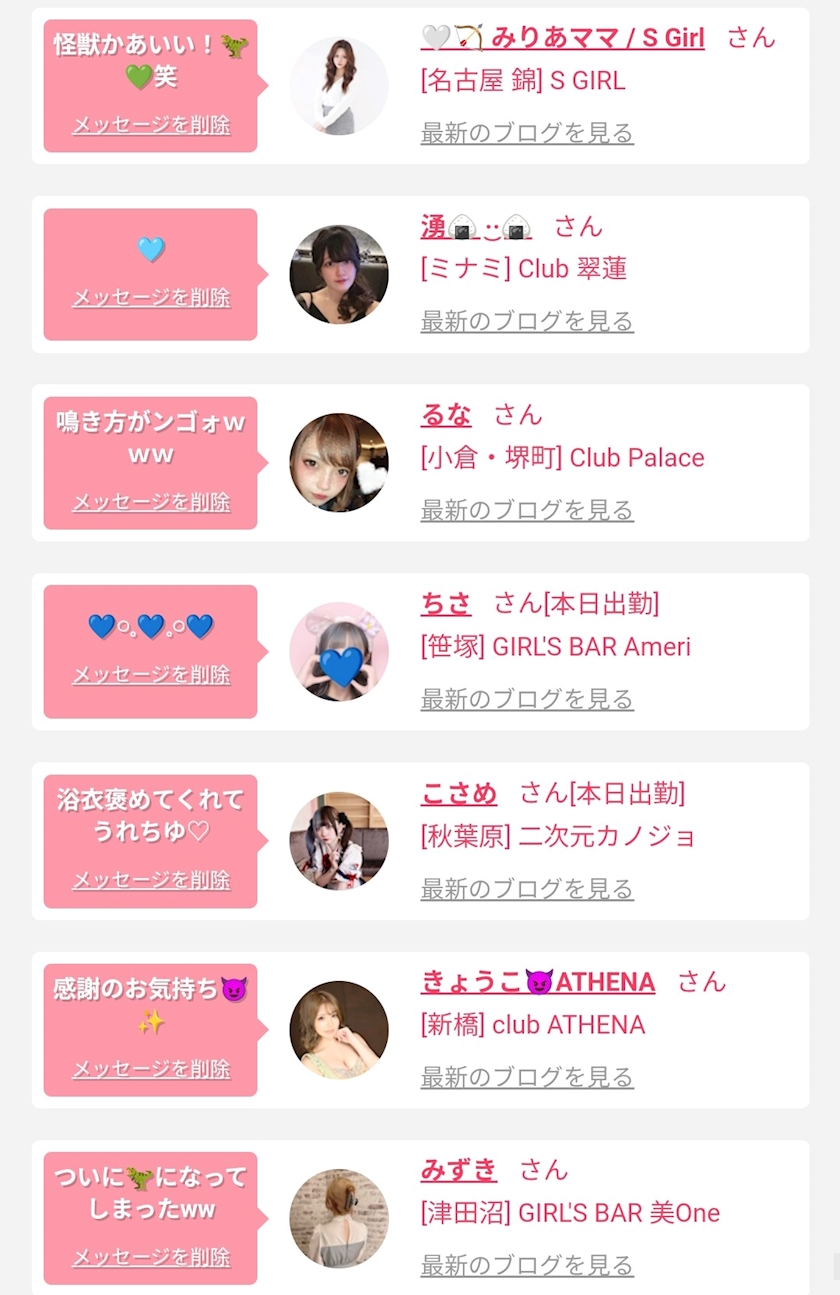The width and height of the screenshot is (840, 1295).
Task: Delete the message on Club 翠蓮 card
Action: point(151,297)
